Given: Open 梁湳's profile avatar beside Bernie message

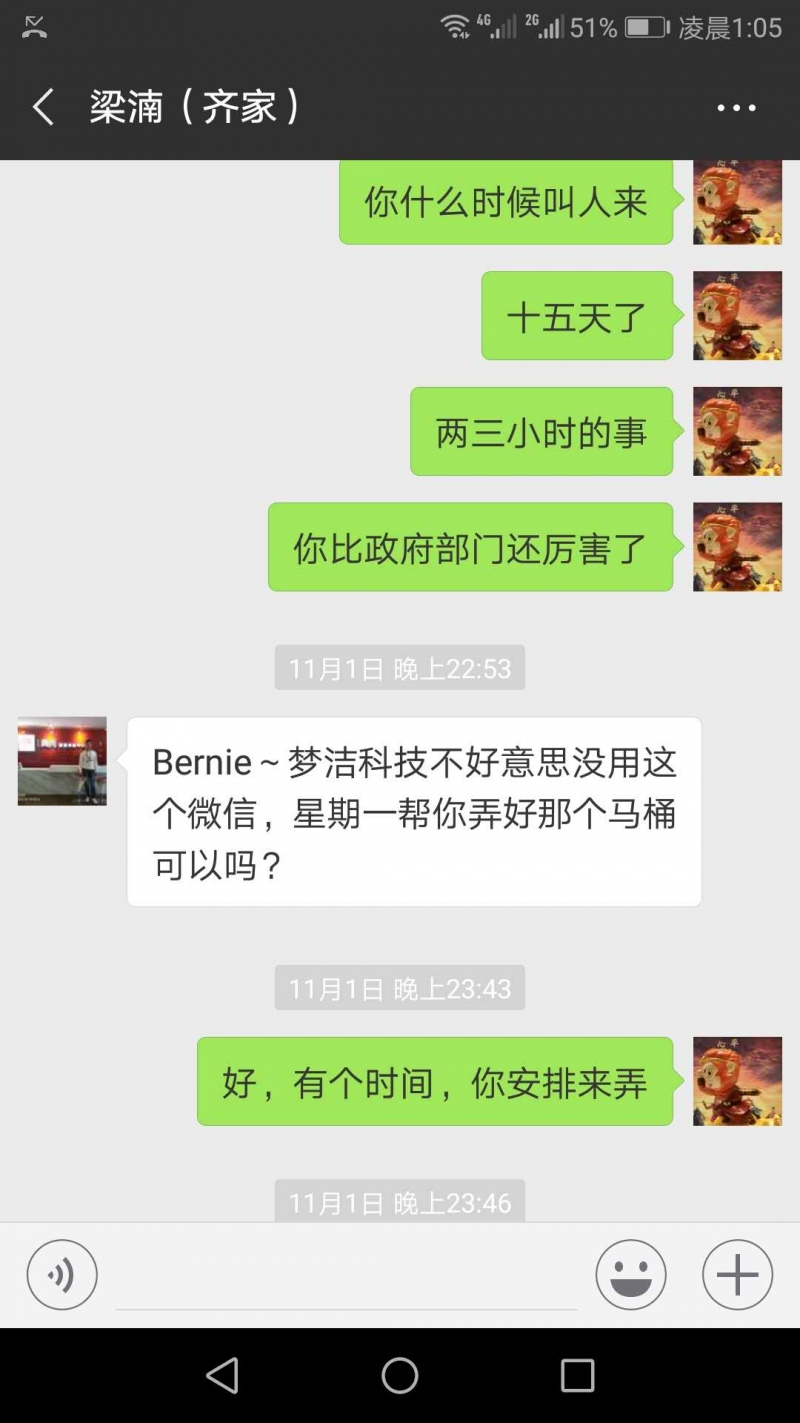Looking at the screenshot, I should click(x=62, y=761).
